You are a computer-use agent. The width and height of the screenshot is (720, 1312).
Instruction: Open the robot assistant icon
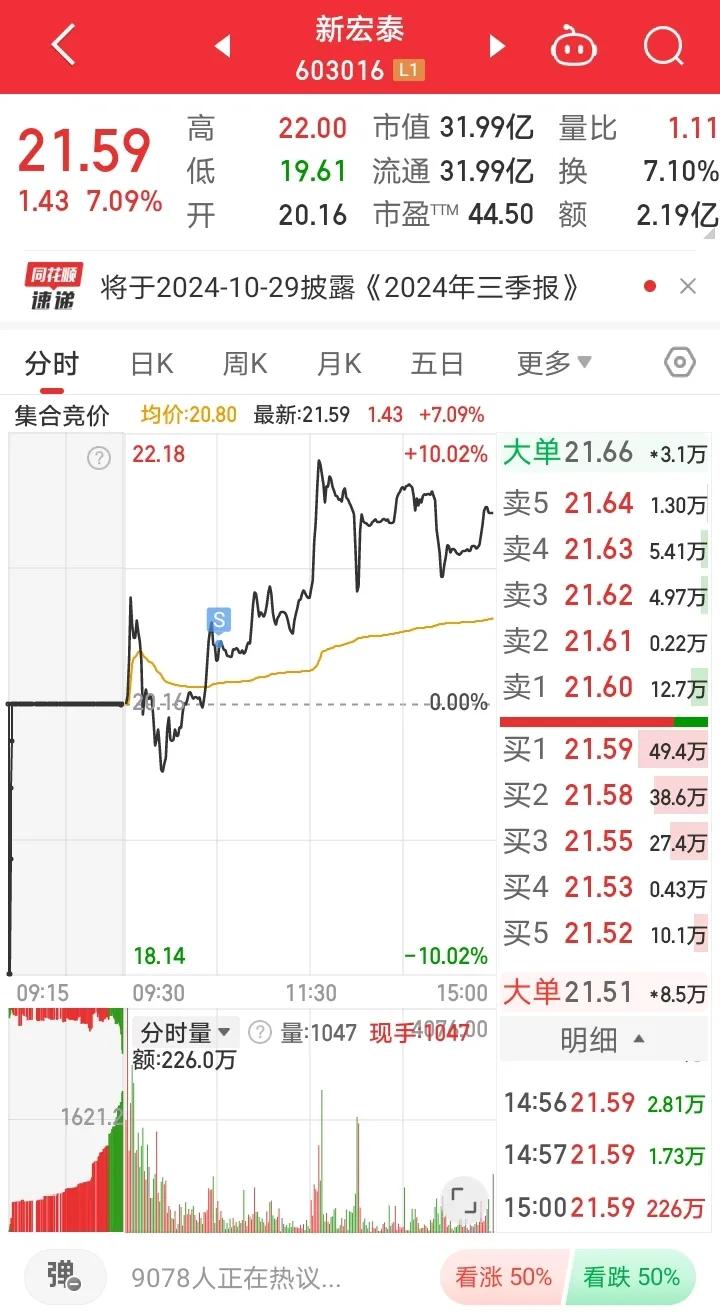tap(574, 46)
